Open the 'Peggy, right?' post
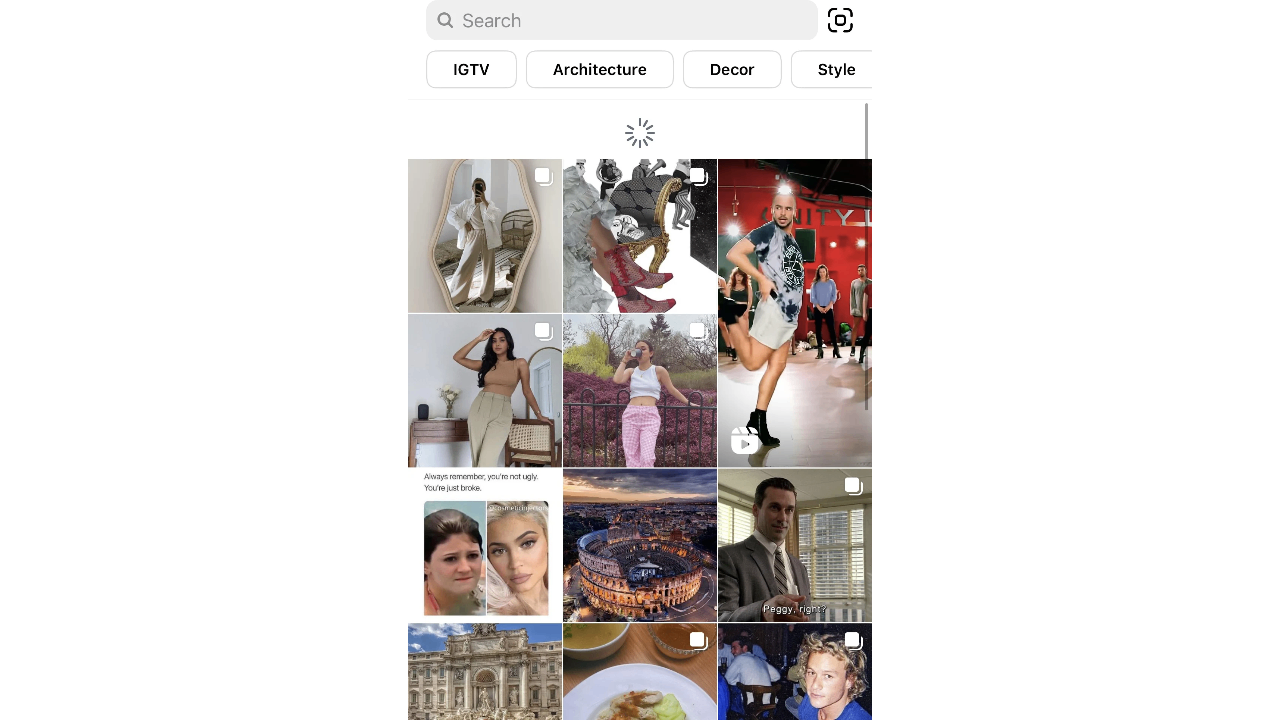The height and width of the screenshot is (720, 1280). pyautogui.click(x=794, y=545)
